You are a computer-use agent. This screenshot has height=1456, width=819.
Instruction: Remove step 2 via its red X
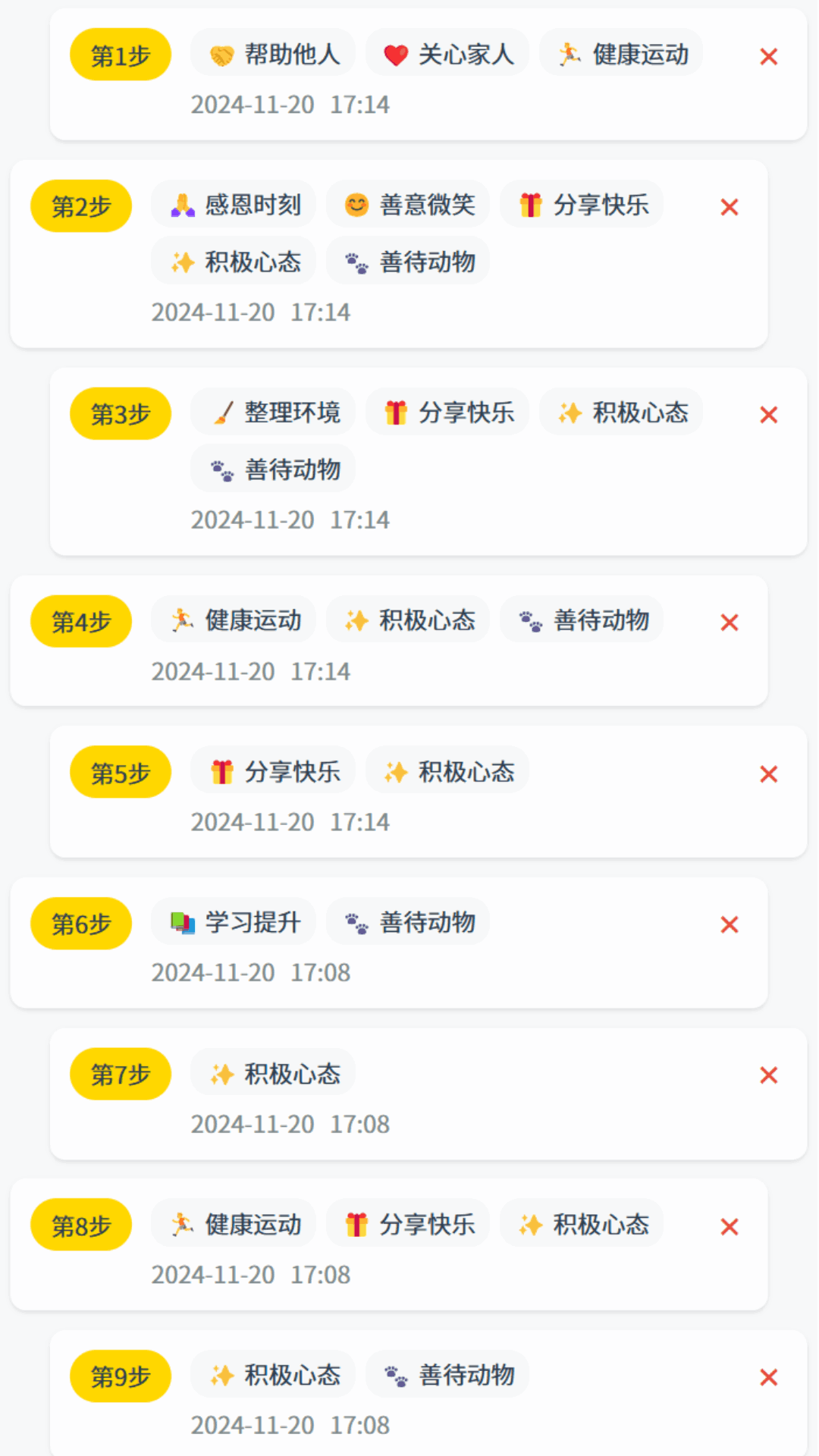coord(729,206)
